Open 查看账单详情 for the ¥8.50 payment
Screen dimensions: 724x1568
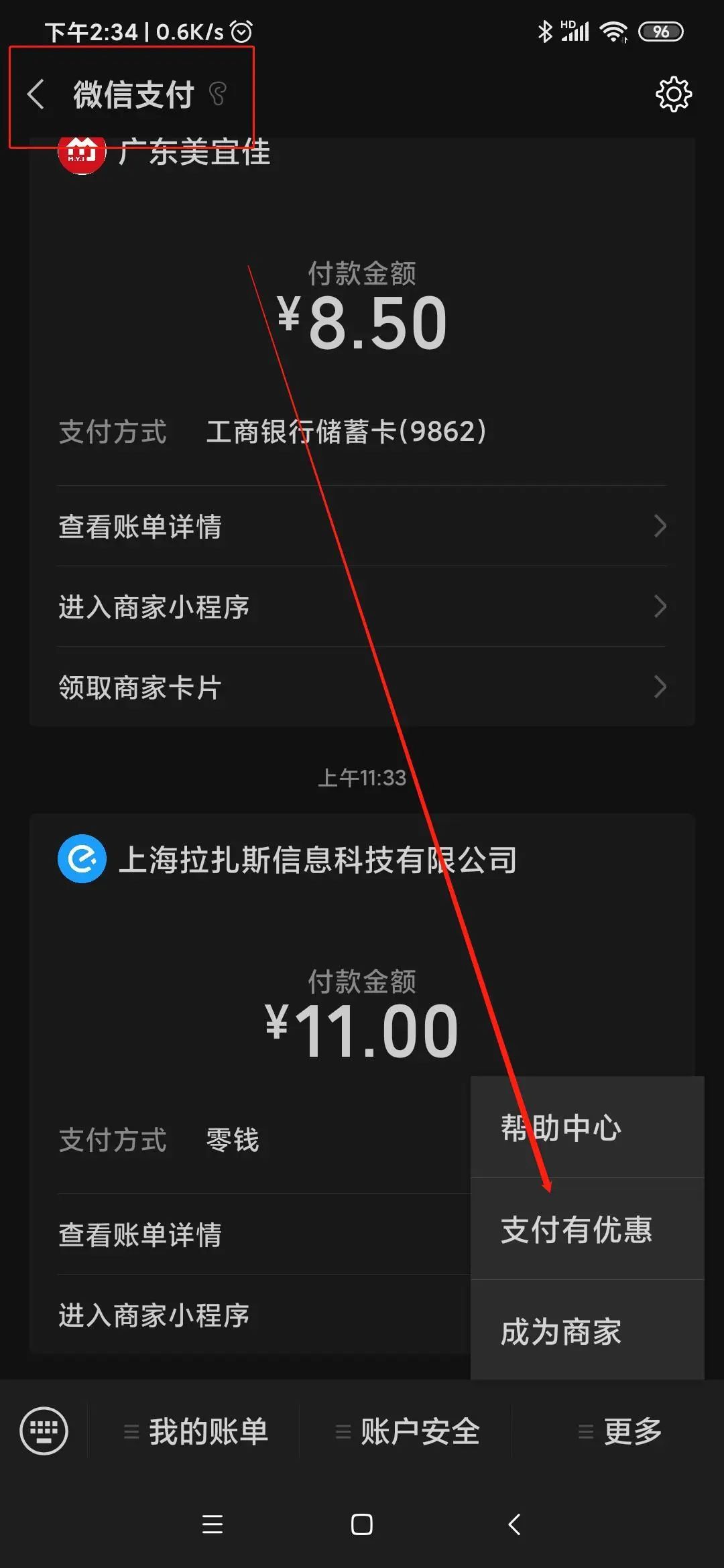pos(362,526)
